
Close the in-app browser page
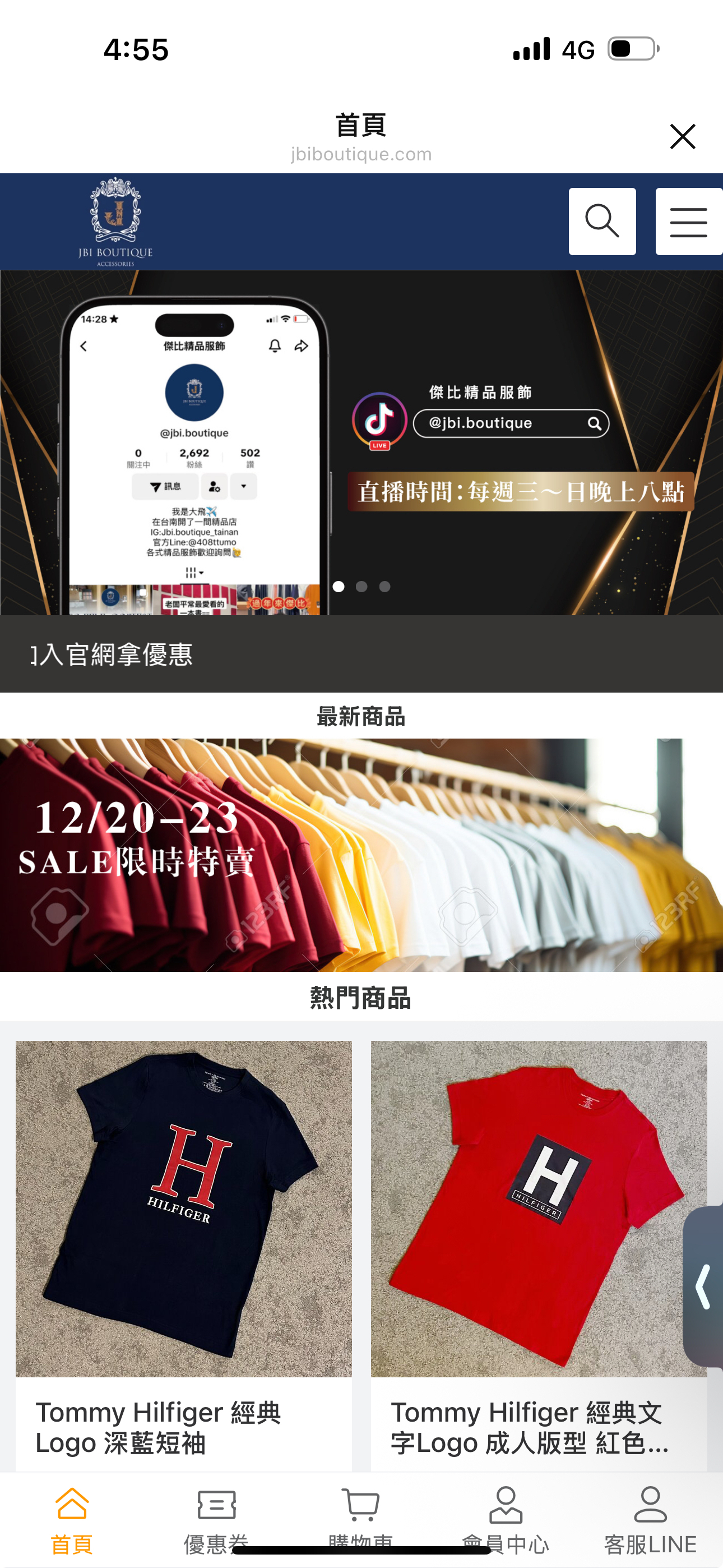682,136
